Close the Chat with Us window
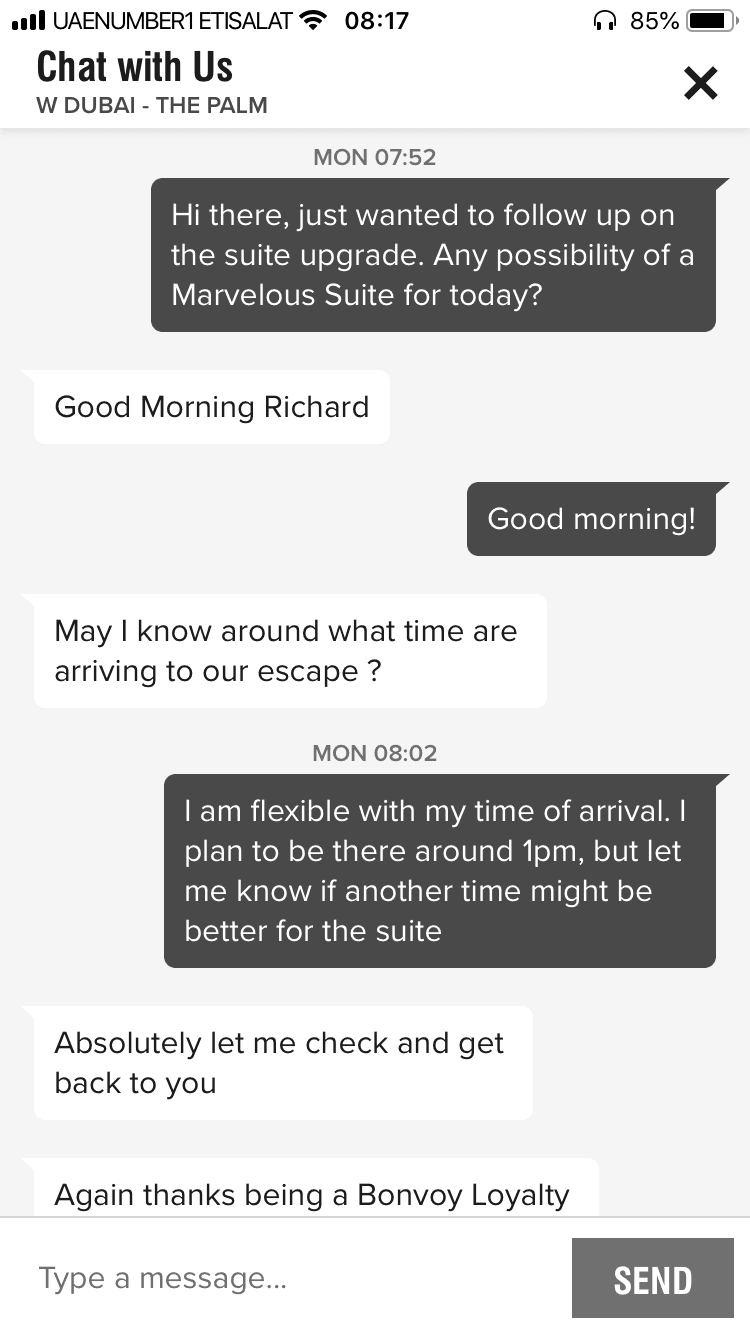750x1334 pixels. coord(700,83)
